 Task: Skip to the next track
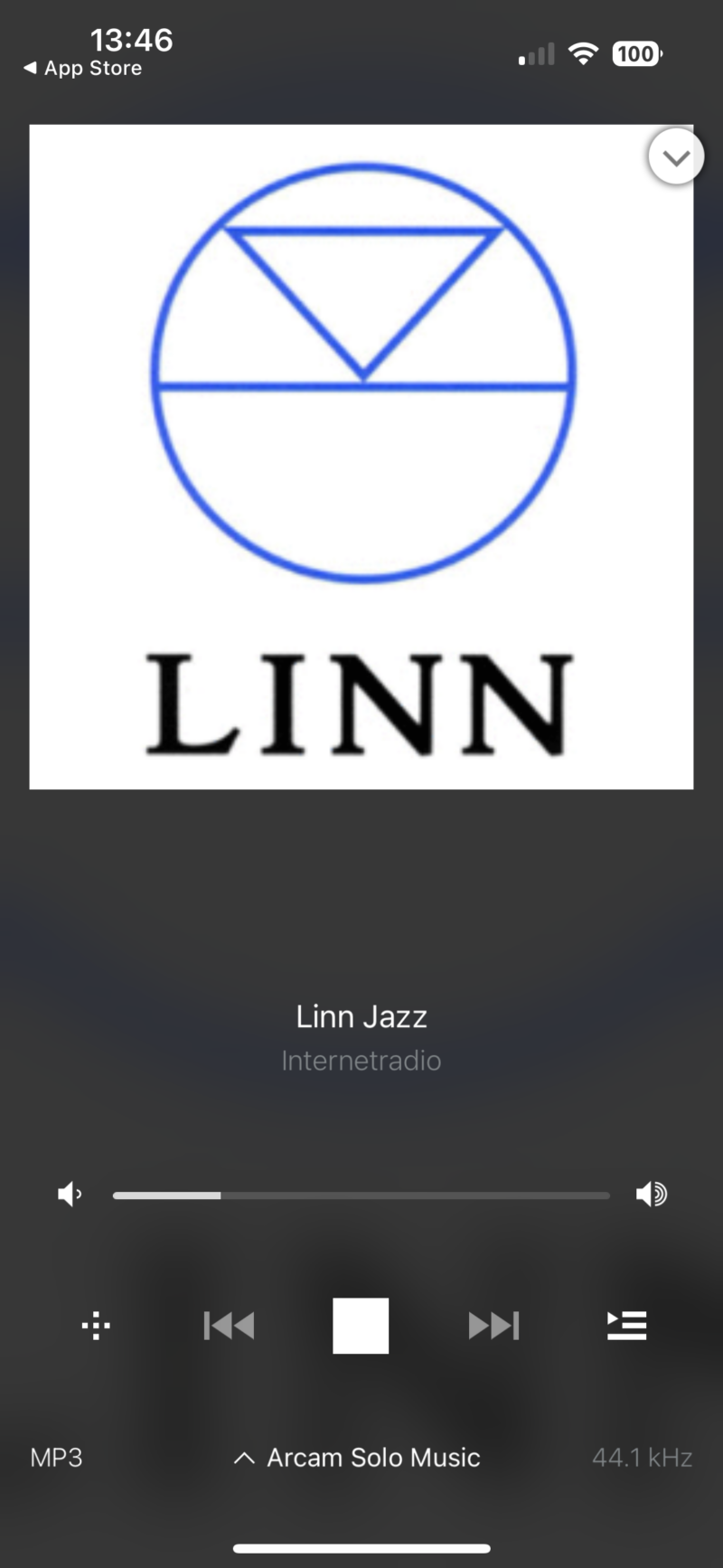pyautogui.click(x=493, y=1326)
